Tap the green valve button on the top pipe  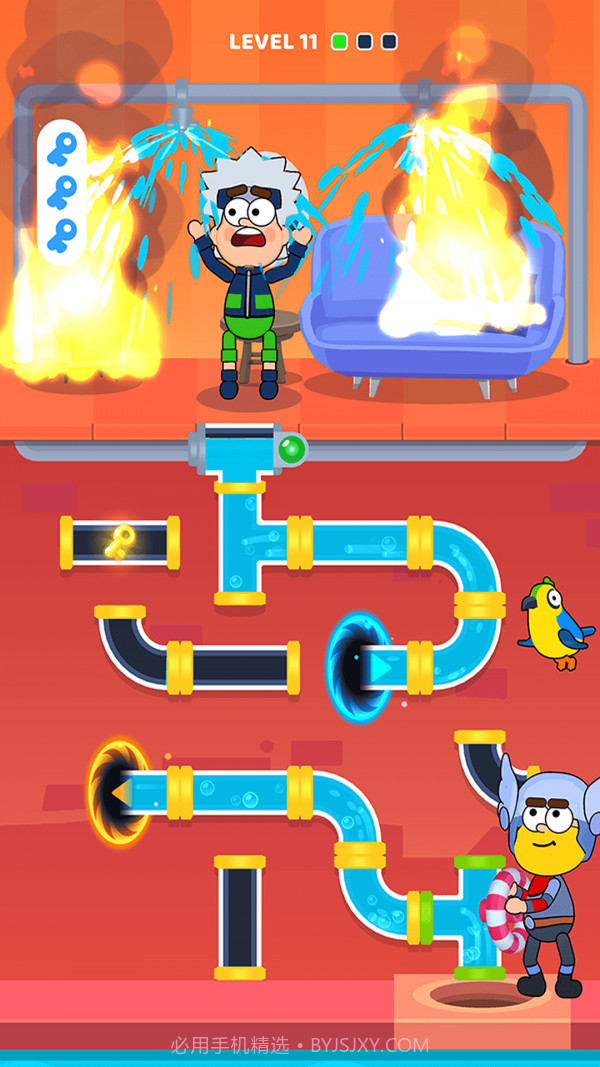pyautogui.click(x=291, y=450)
